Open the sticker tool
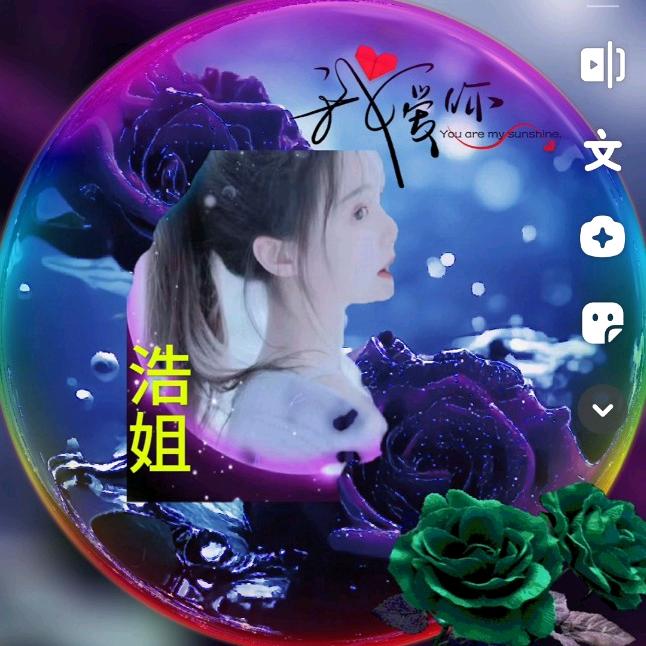 602,323
